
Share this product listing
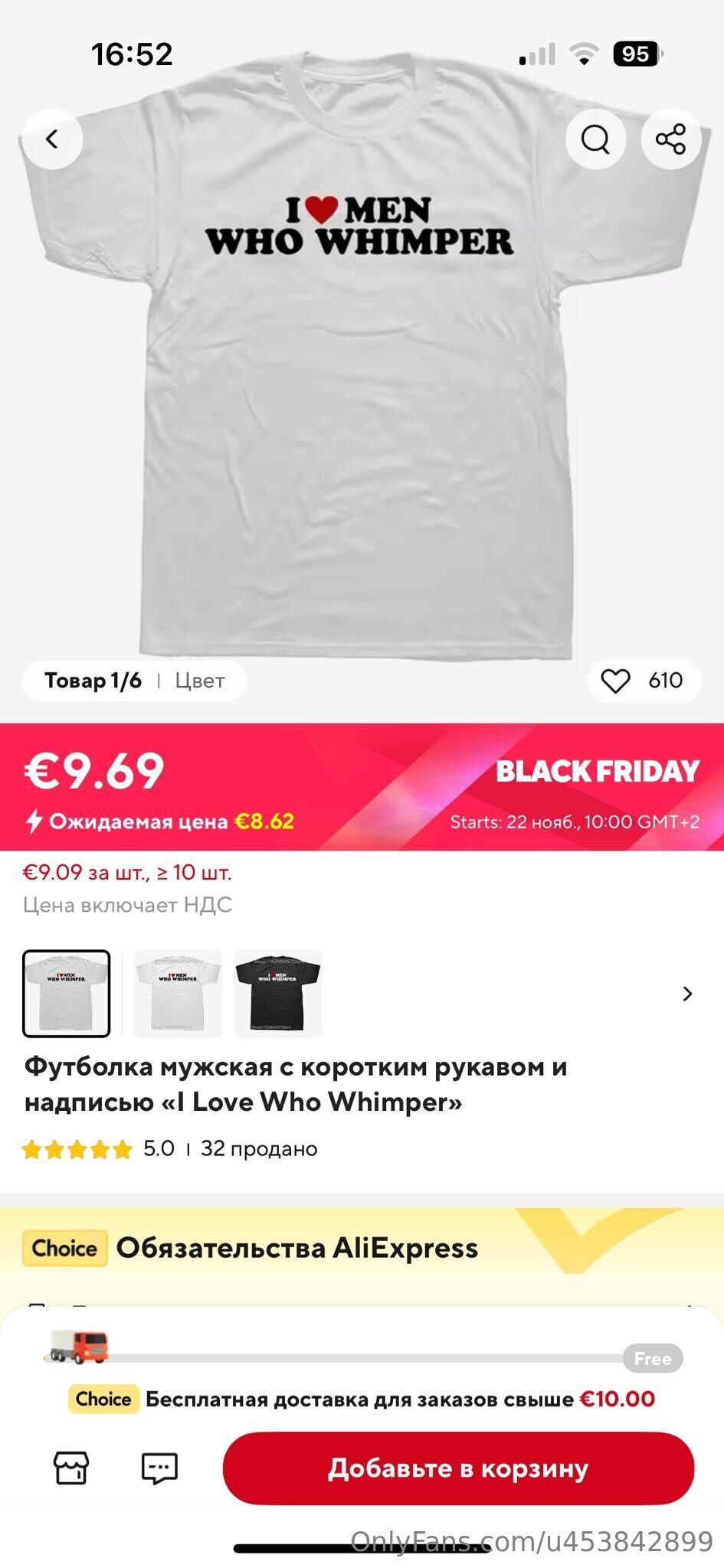pos(671,139)
